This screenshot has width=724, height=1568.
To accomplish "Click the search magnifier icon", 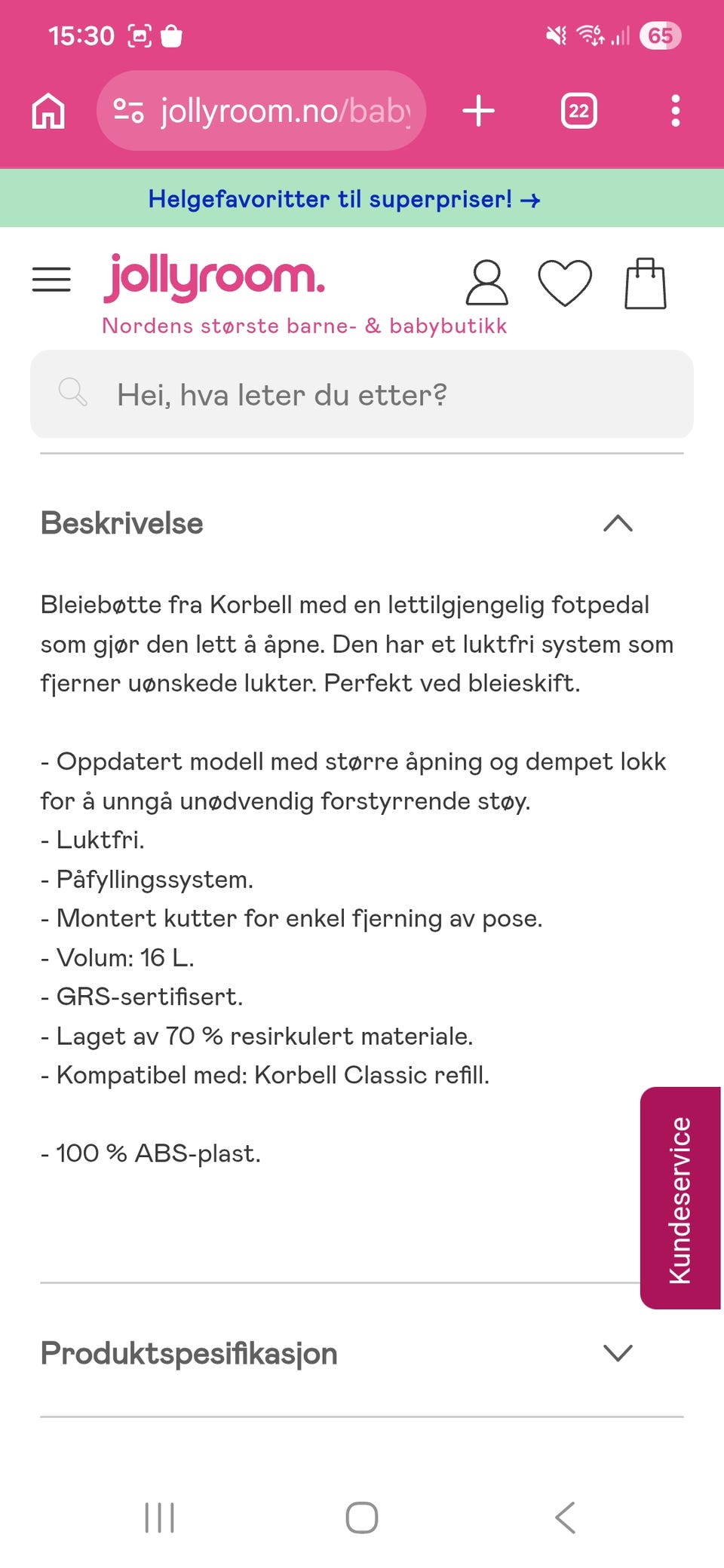I will point(72,393).
